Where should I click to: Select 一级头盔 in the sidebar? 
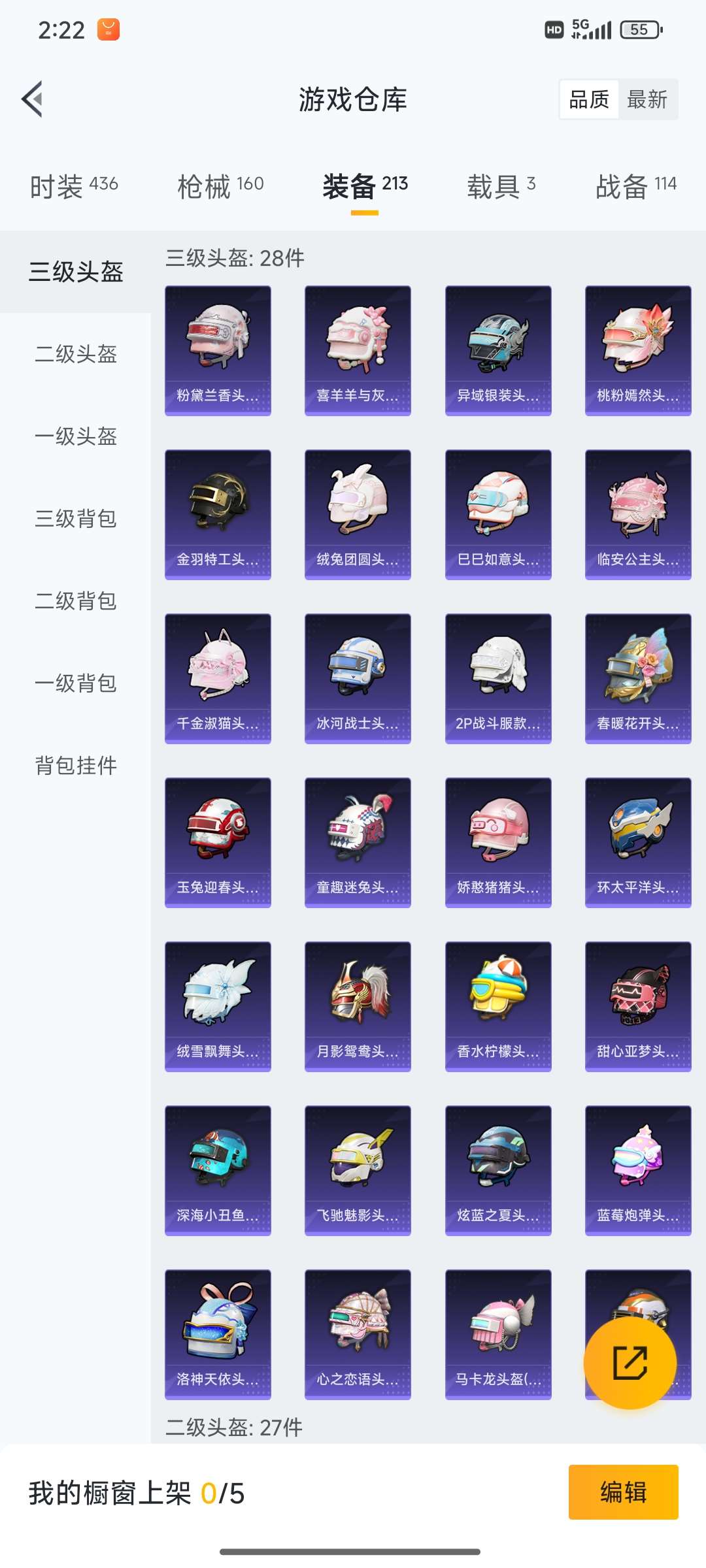pos(76,436)
